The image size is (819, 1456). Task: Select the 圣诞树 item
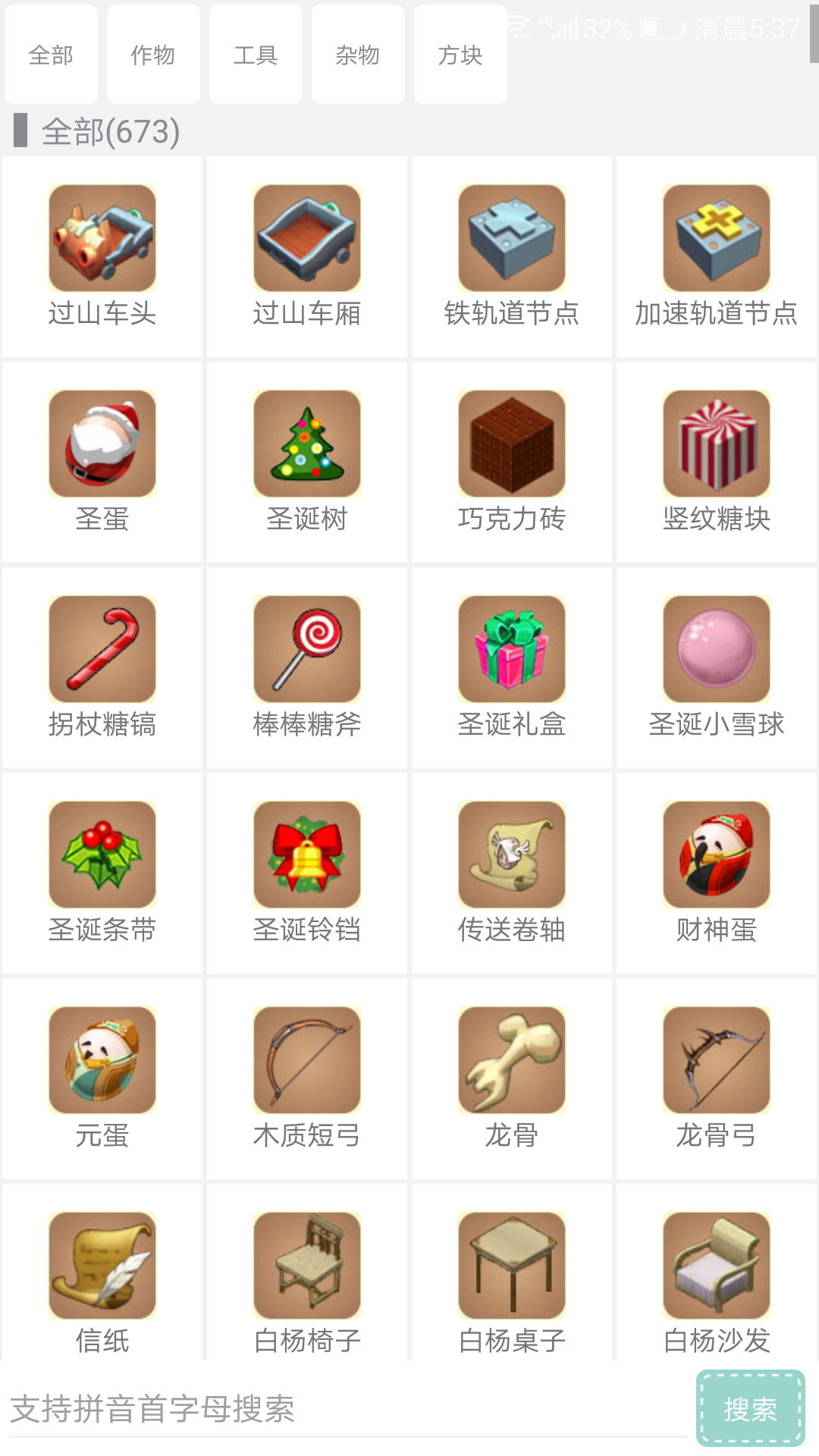[307, 462]
